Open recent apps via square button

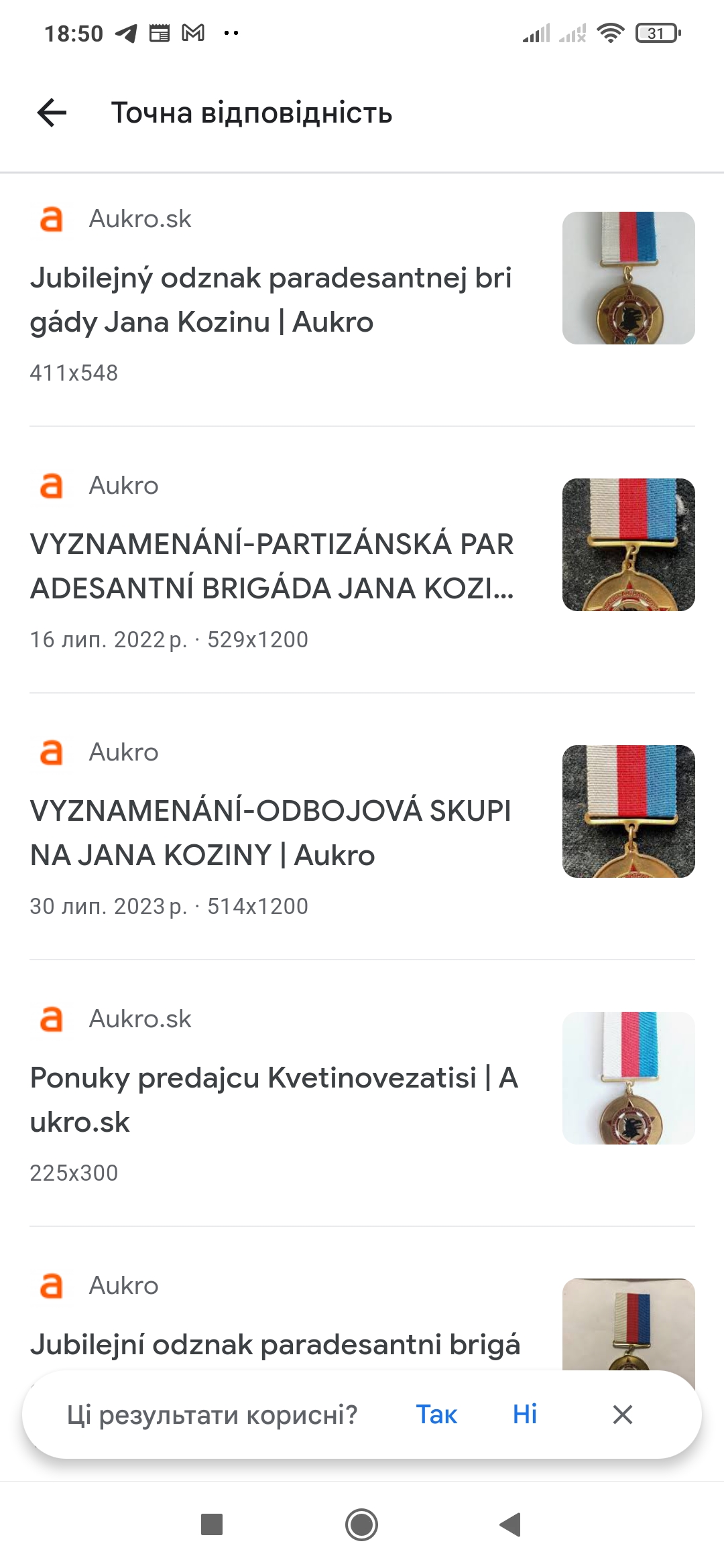pyautogui.click(x=212, y=1524)
